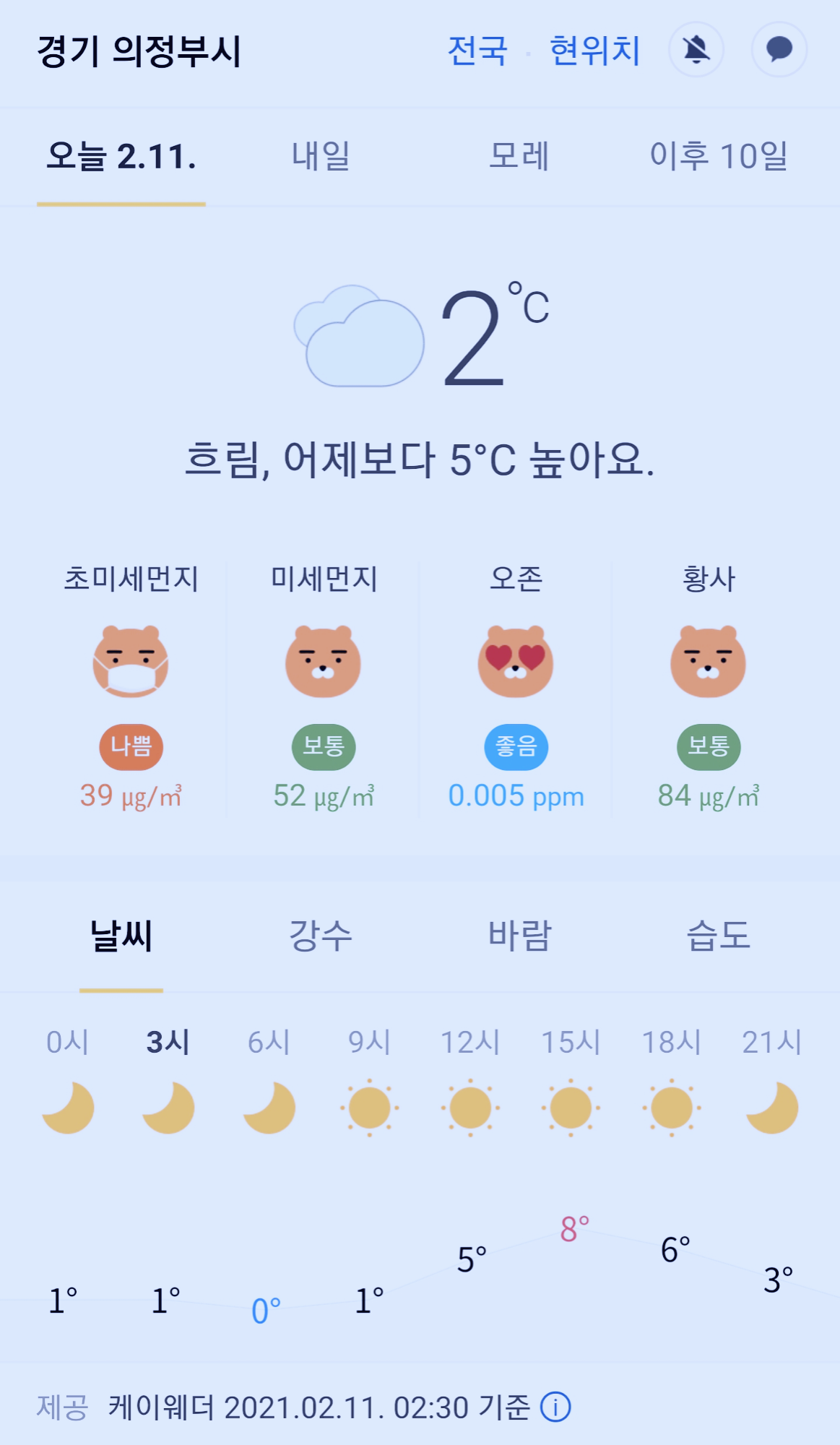The height and width of the screenshot is (1445, 840).
Task: Tap the info icon beside 케이웨더 source
Action: coord(556,1407)
